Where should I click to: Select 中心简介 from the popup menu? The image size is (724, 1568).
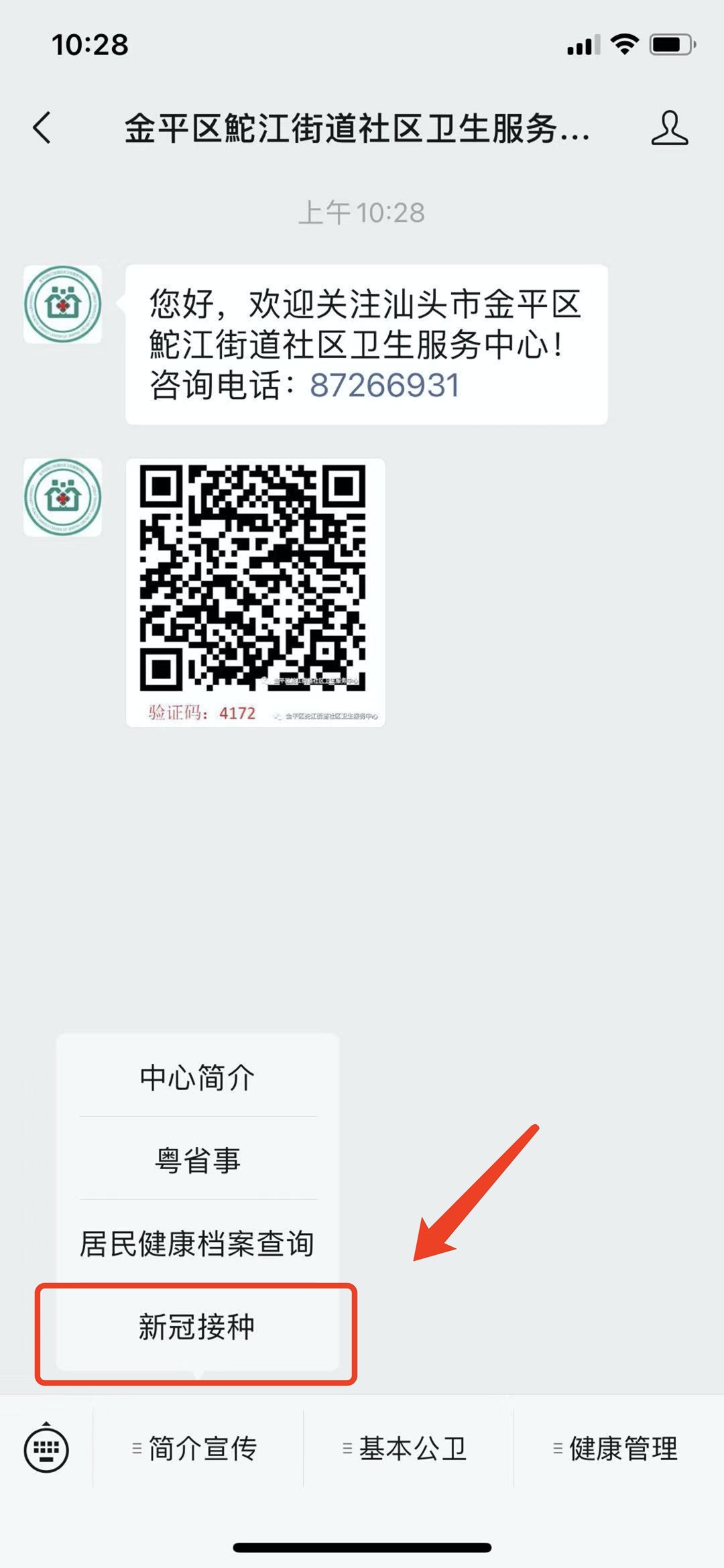coord(197,1078)
